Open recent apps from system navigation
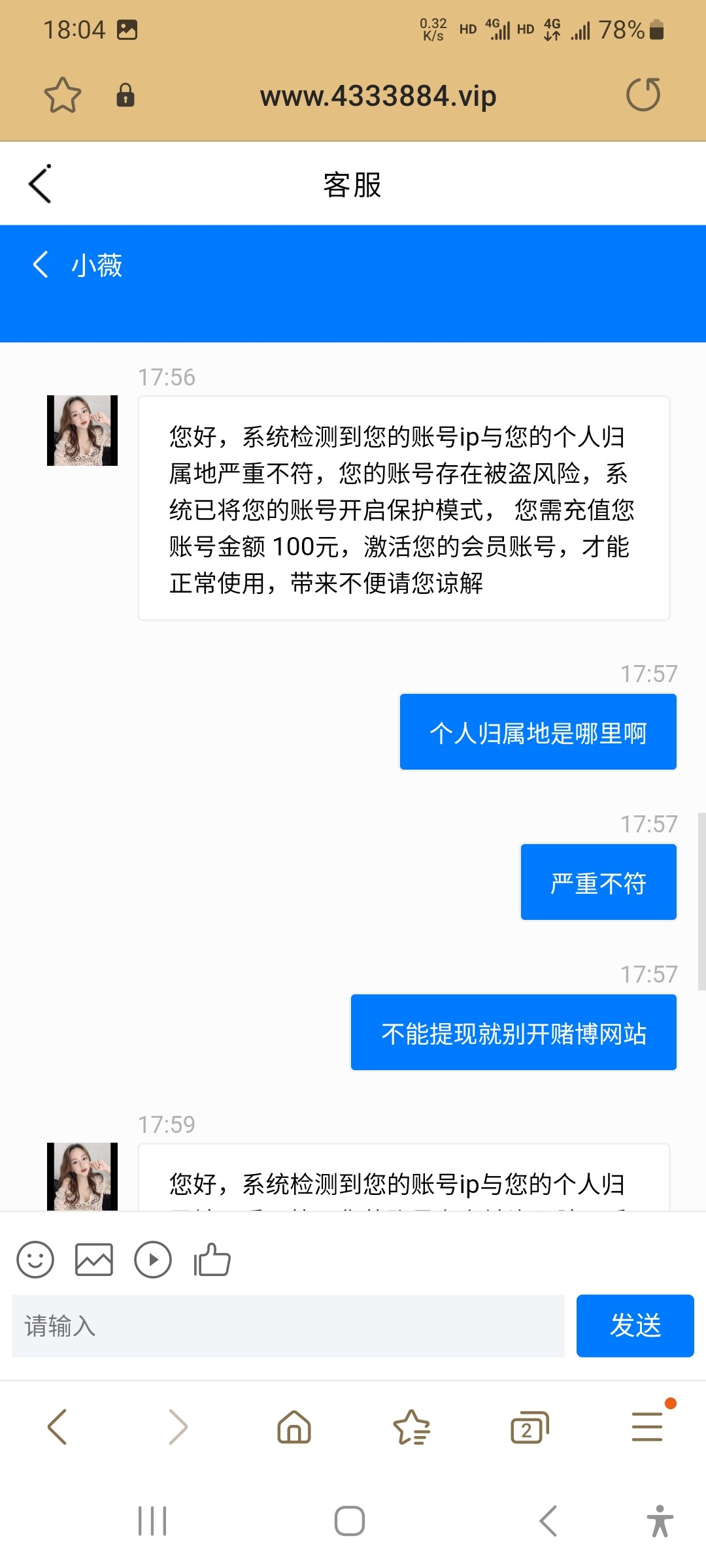This screenshot has height=1568, width=706. [152, 1521]
